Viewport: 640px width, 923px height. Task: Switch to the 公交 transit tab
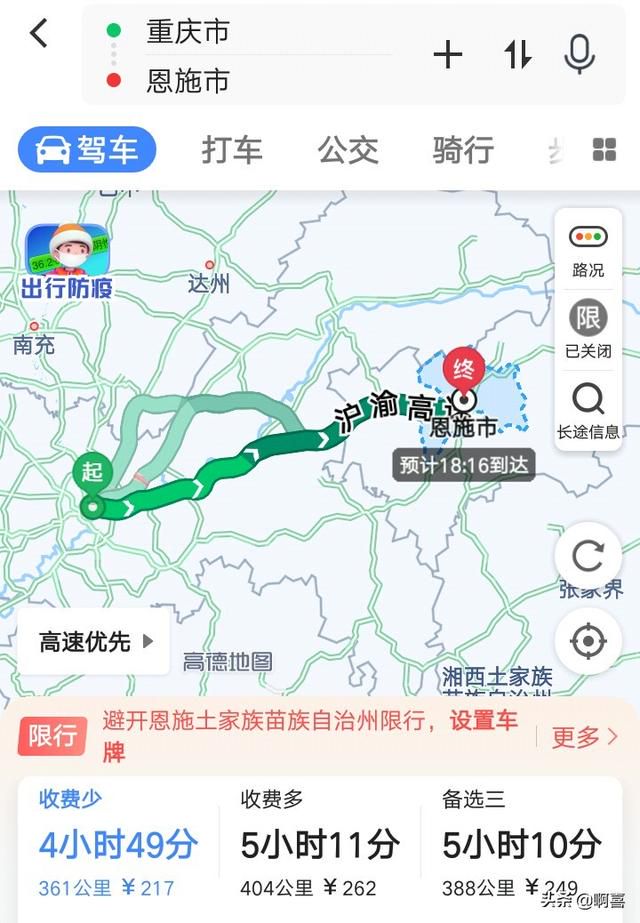(348, 150)
